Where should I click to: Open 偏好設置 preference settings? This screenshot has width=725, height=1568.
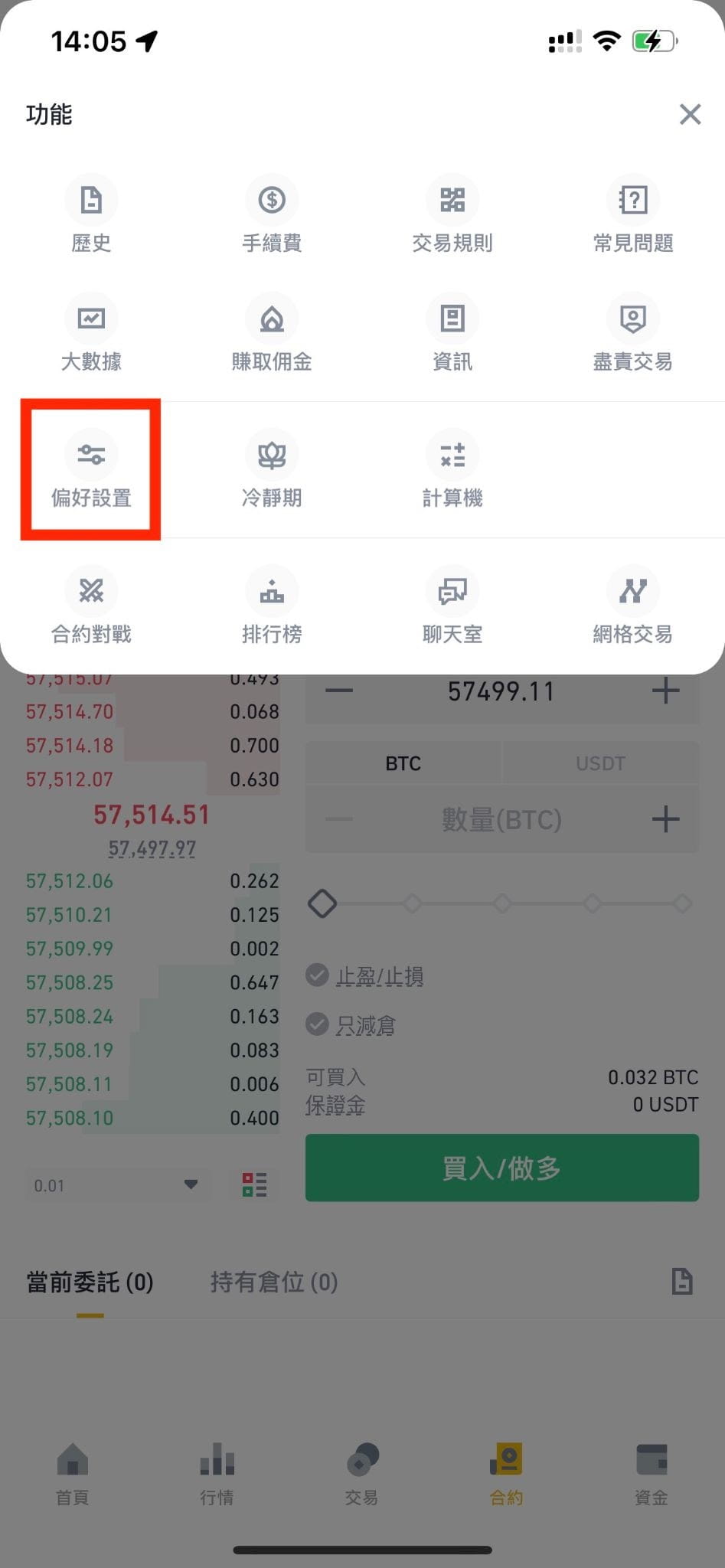pos(91,469)
